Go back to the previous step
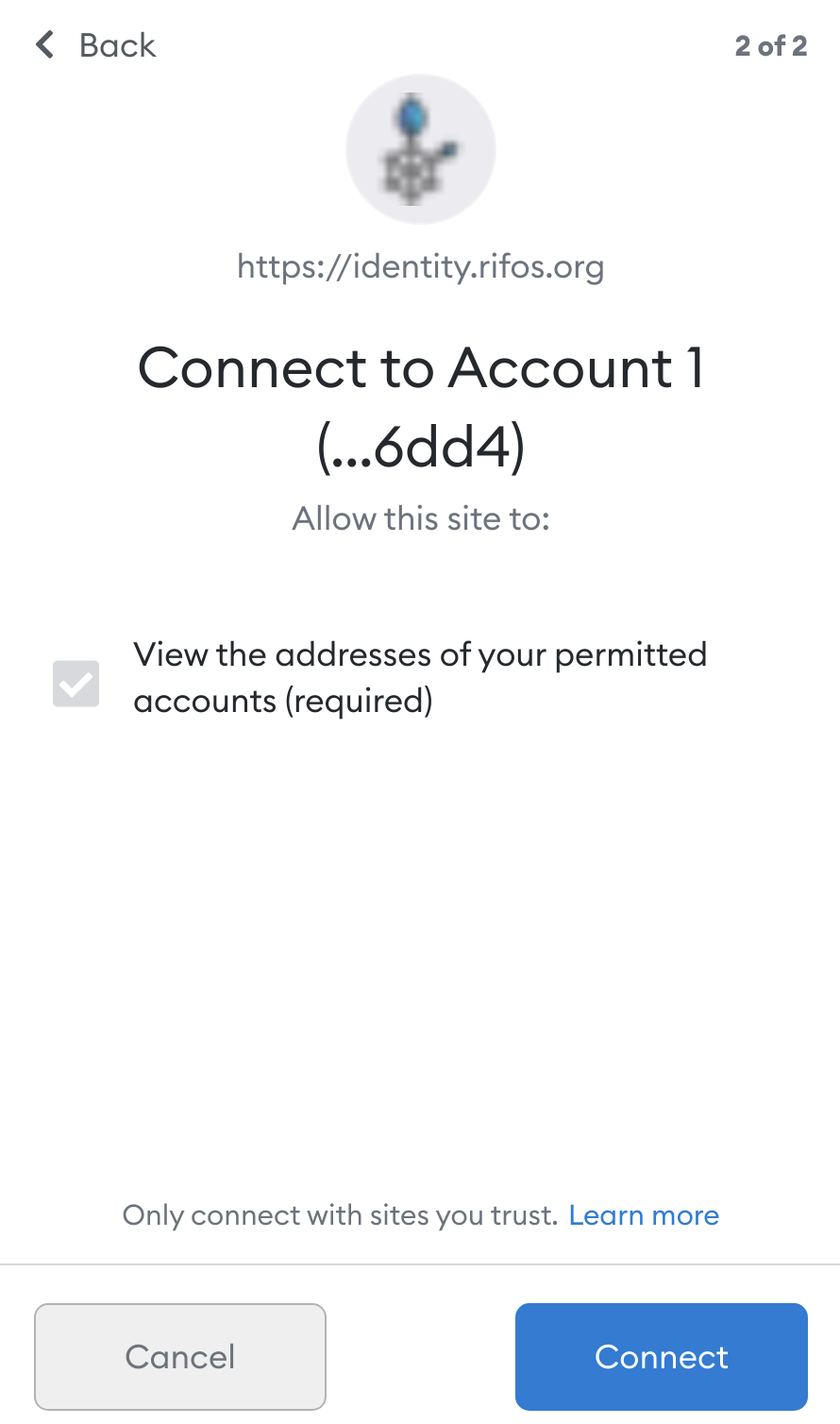The image size is (840, 1424). [94, 45]
